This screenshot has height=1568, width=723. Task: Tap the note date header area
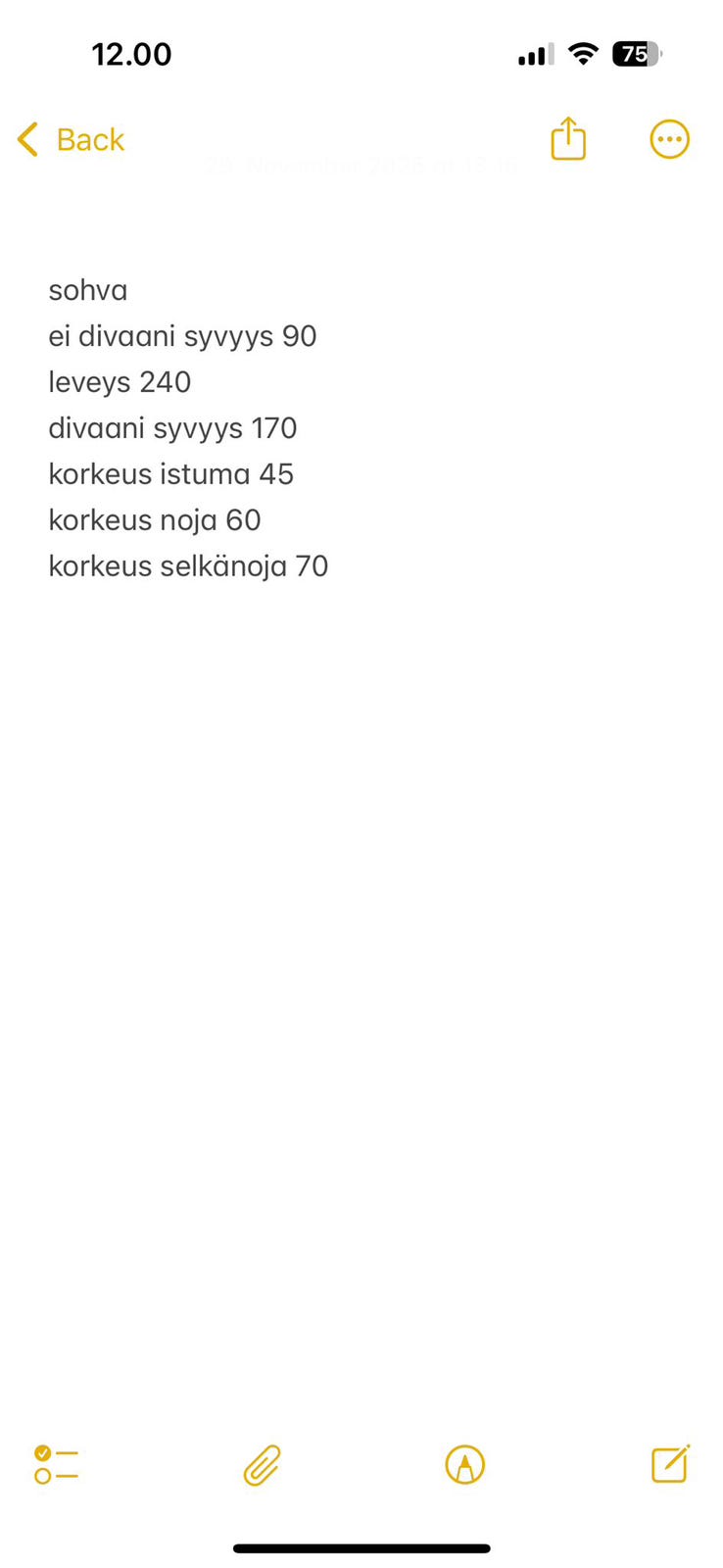pyautogui.click(x=361, y=166)
